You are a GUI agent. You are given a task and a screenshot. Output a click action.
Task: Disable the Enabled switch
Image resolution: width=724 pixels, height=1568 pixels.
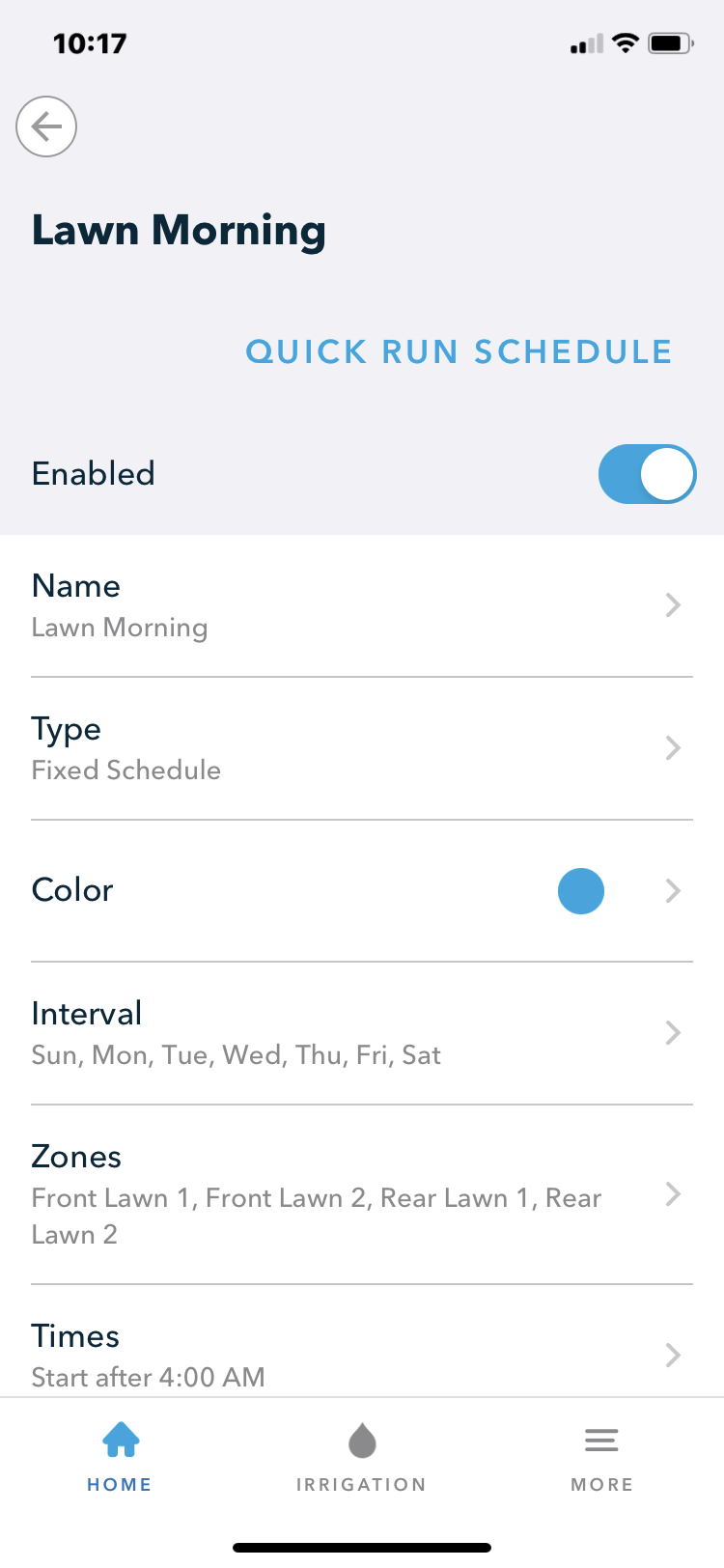click(647, 474)
